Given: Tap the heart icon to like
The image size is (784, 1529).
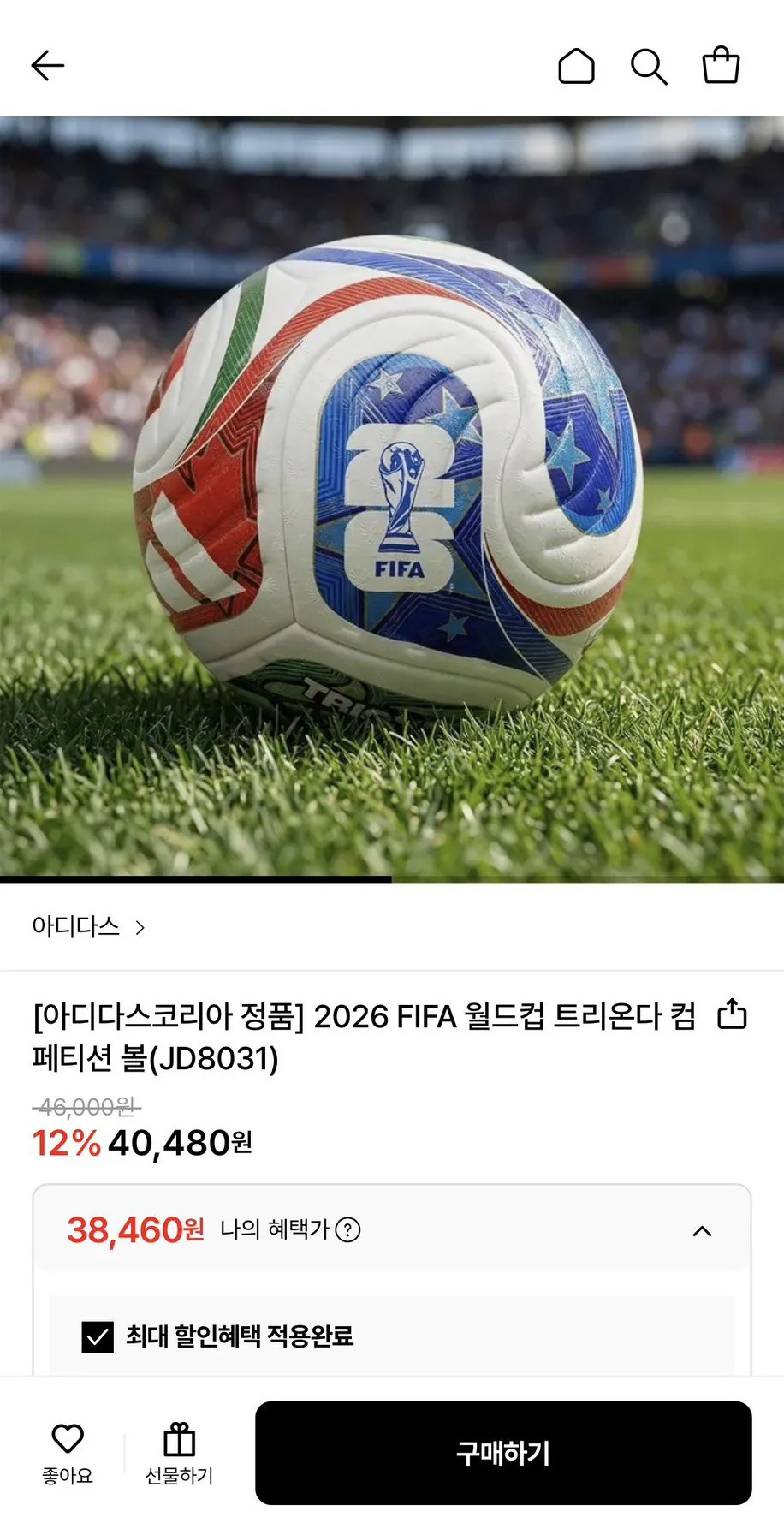Looking at the screenshot, I should pyautogui.click(x=68, y=1438).
